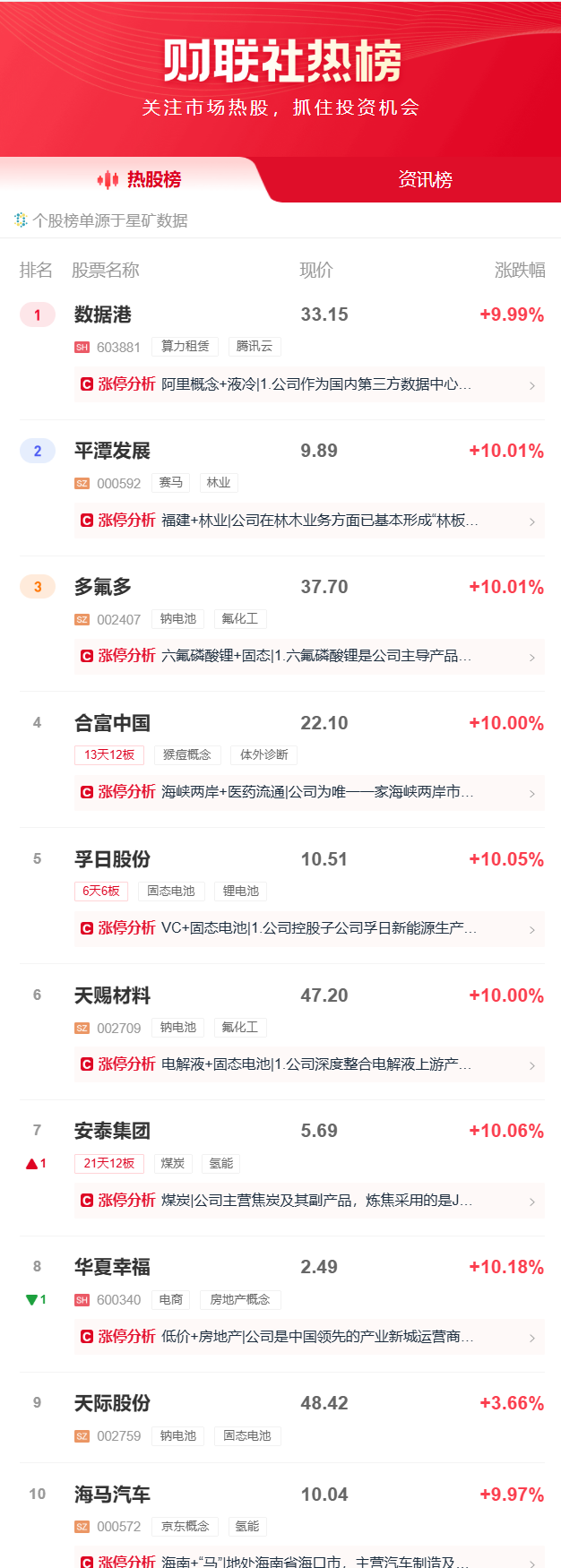This screenshot has height=1568, width=561.
Task: Open 天赐材料 stock details
Action: 112,996
